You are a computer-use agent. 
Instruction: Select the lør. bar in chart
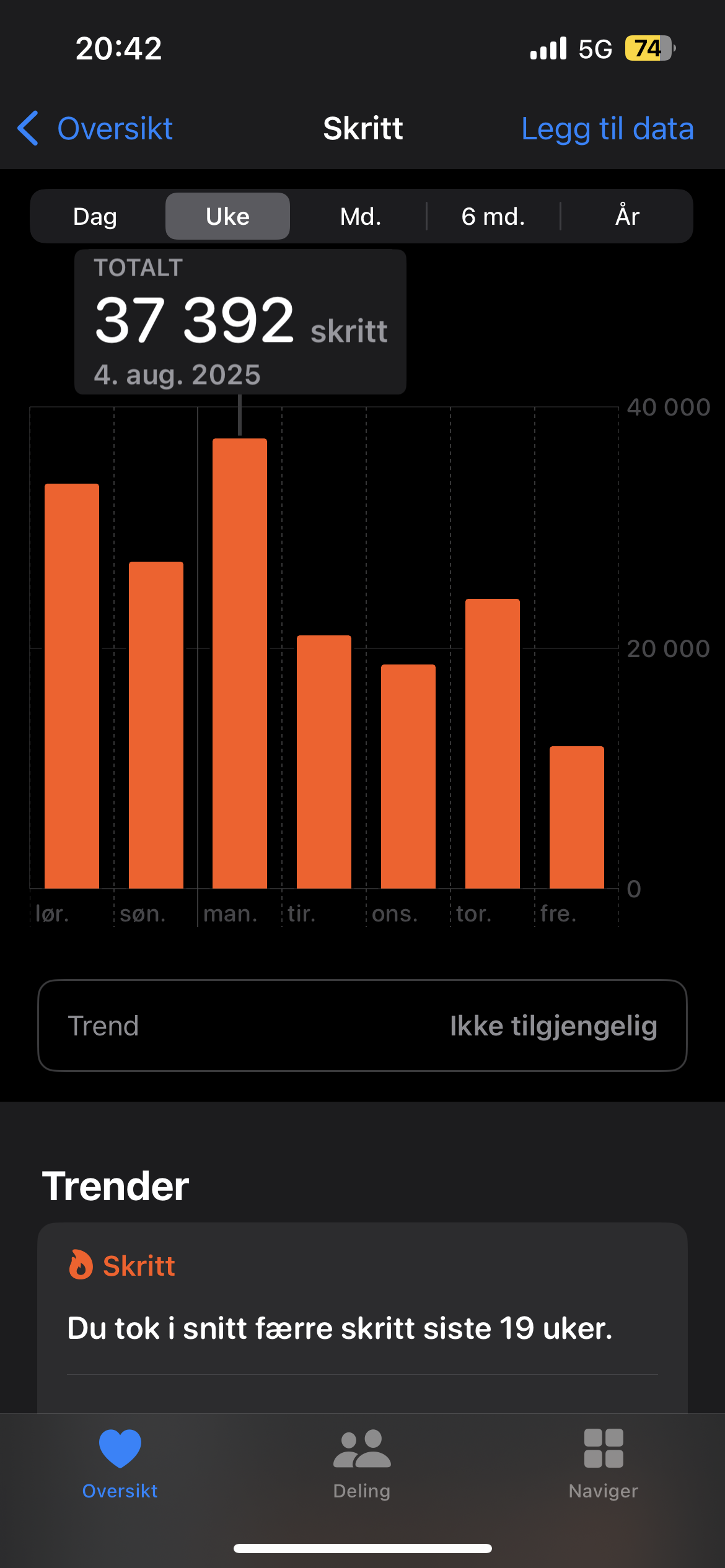(x=72, y=686)
